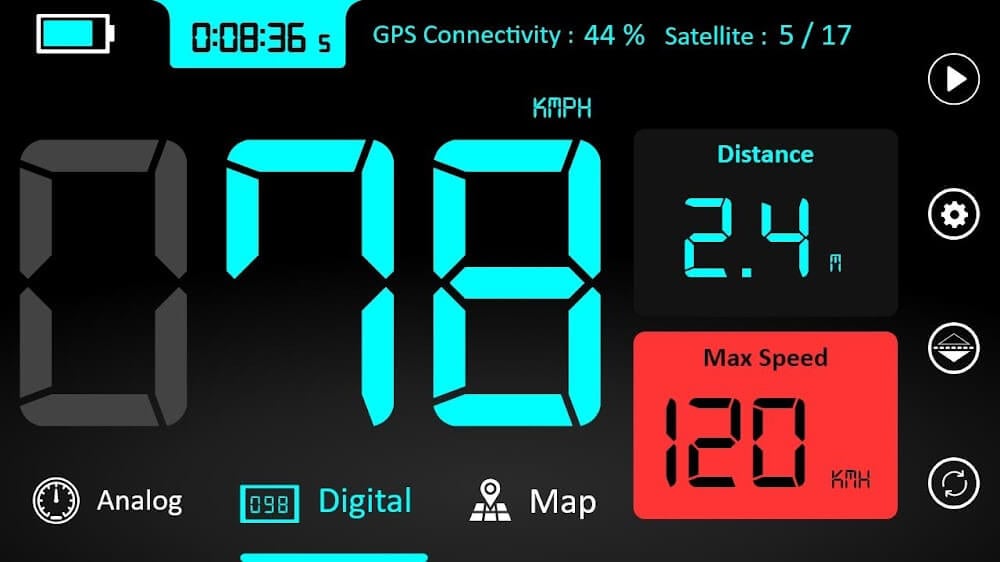The image size is (1000, 562).
Task: Switch to the Analog tab
Action: [107, 500]
